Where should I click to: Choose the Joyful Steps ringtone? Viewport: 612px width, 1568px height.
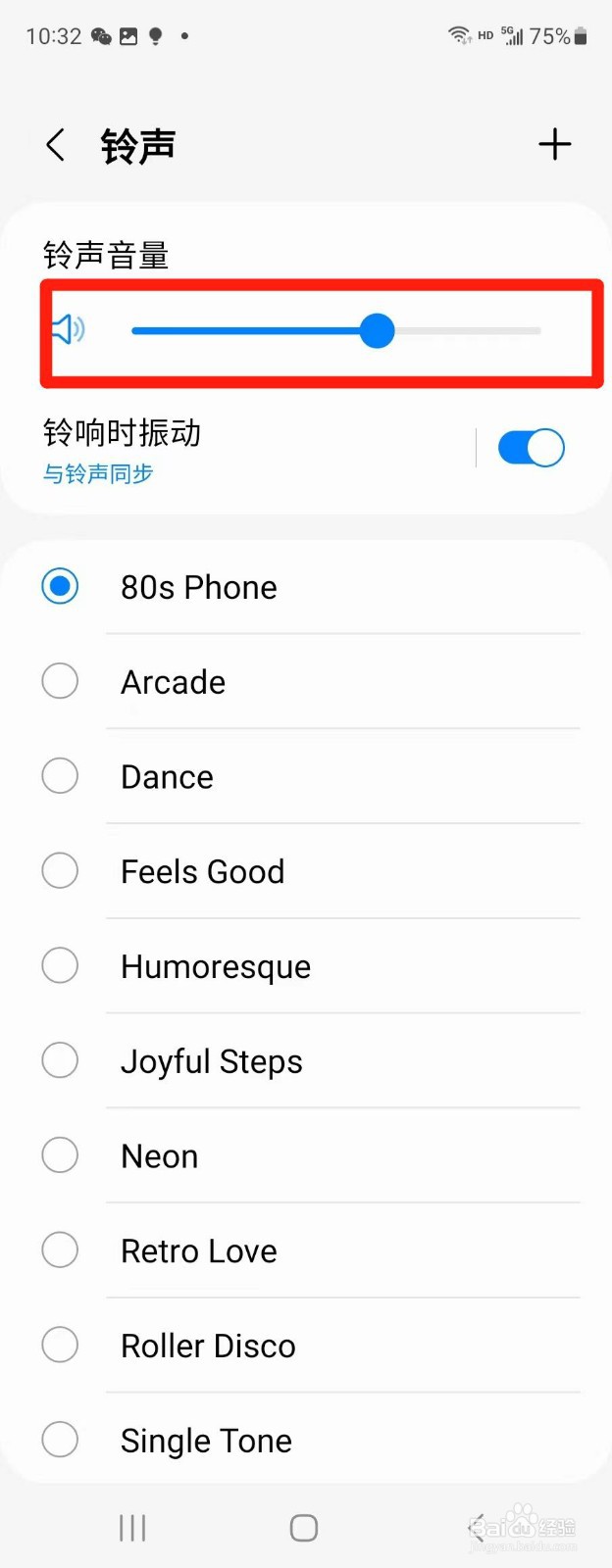[x=211, y=1061]
